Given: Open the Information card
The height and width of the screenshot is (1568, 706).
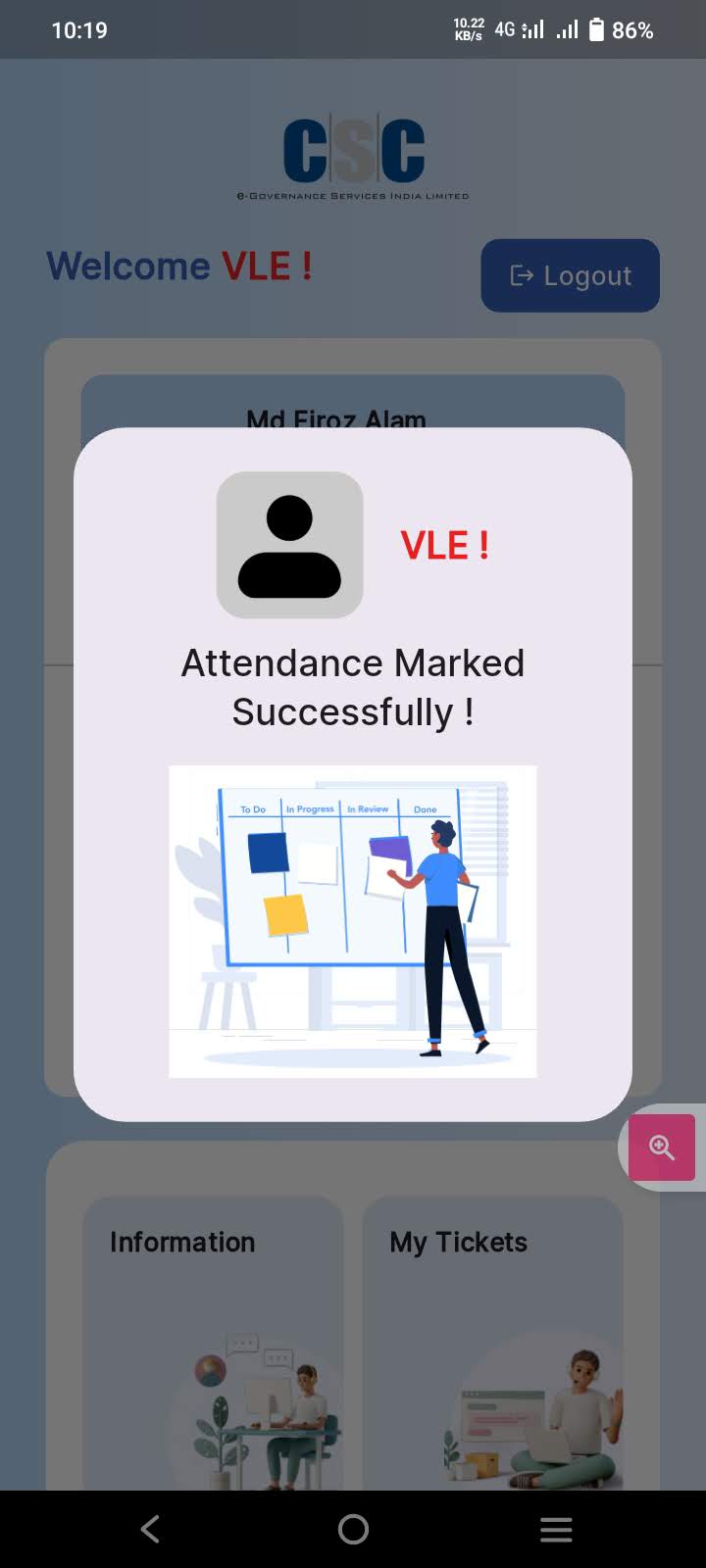Looking at the screenshot, I should [213, 1344].
